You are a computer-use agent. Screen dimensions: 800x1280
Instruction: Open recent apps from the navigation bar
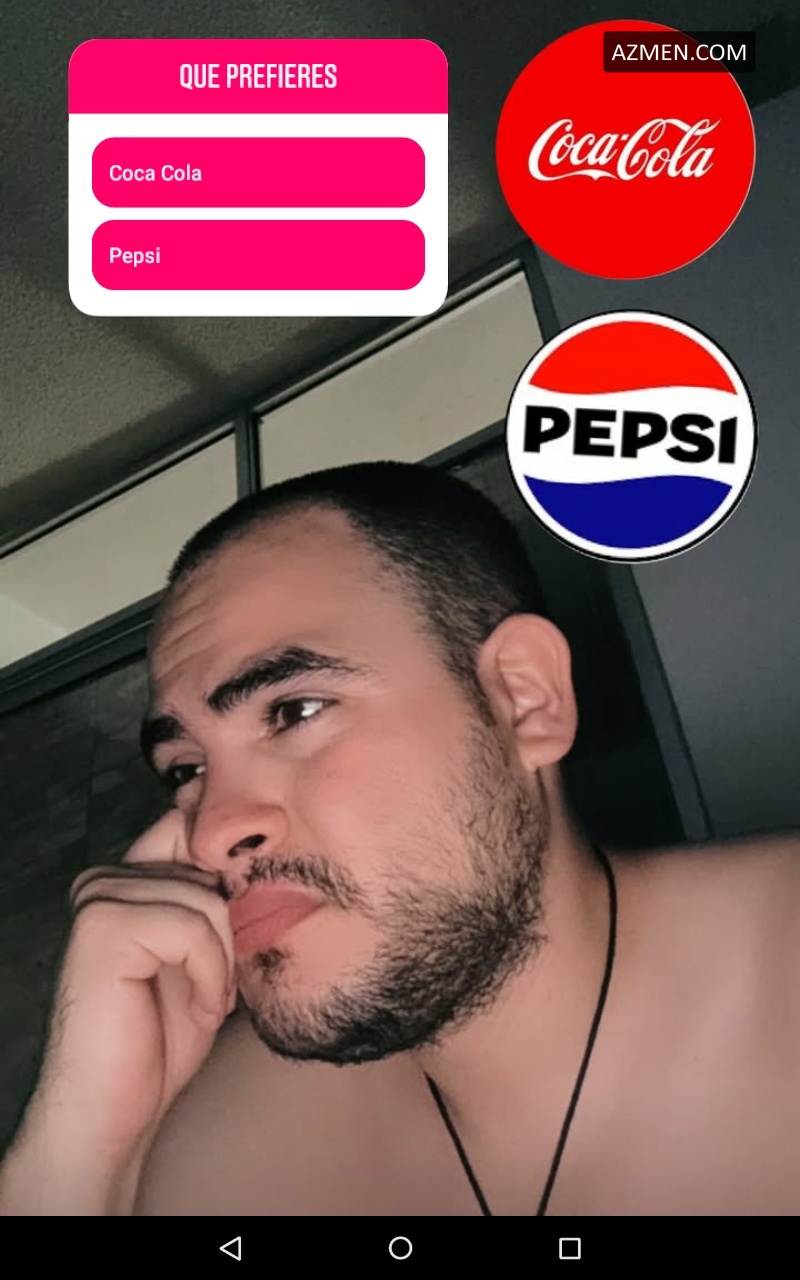[x=569, y=1247]
